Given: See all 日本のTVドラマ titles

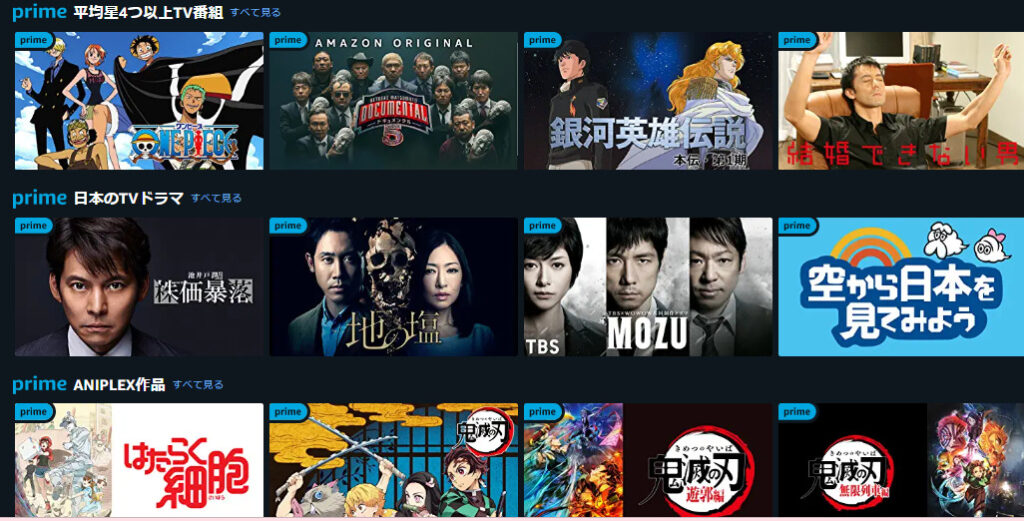Looking at the screenshot, I should tap(216, 199).
